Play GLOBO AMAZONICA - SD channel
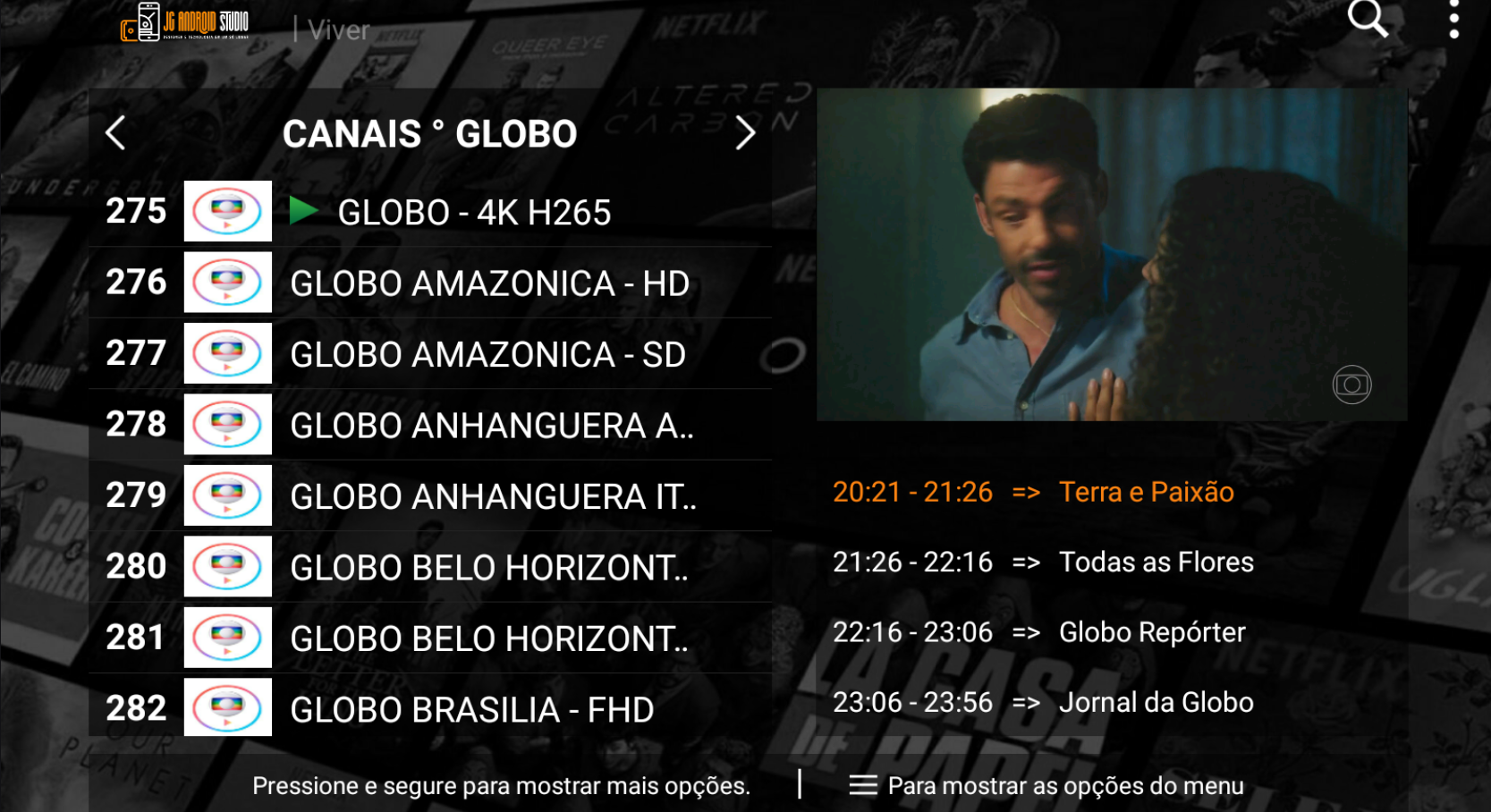This screenshot has width=1491, height=812. tap(487, 355)
